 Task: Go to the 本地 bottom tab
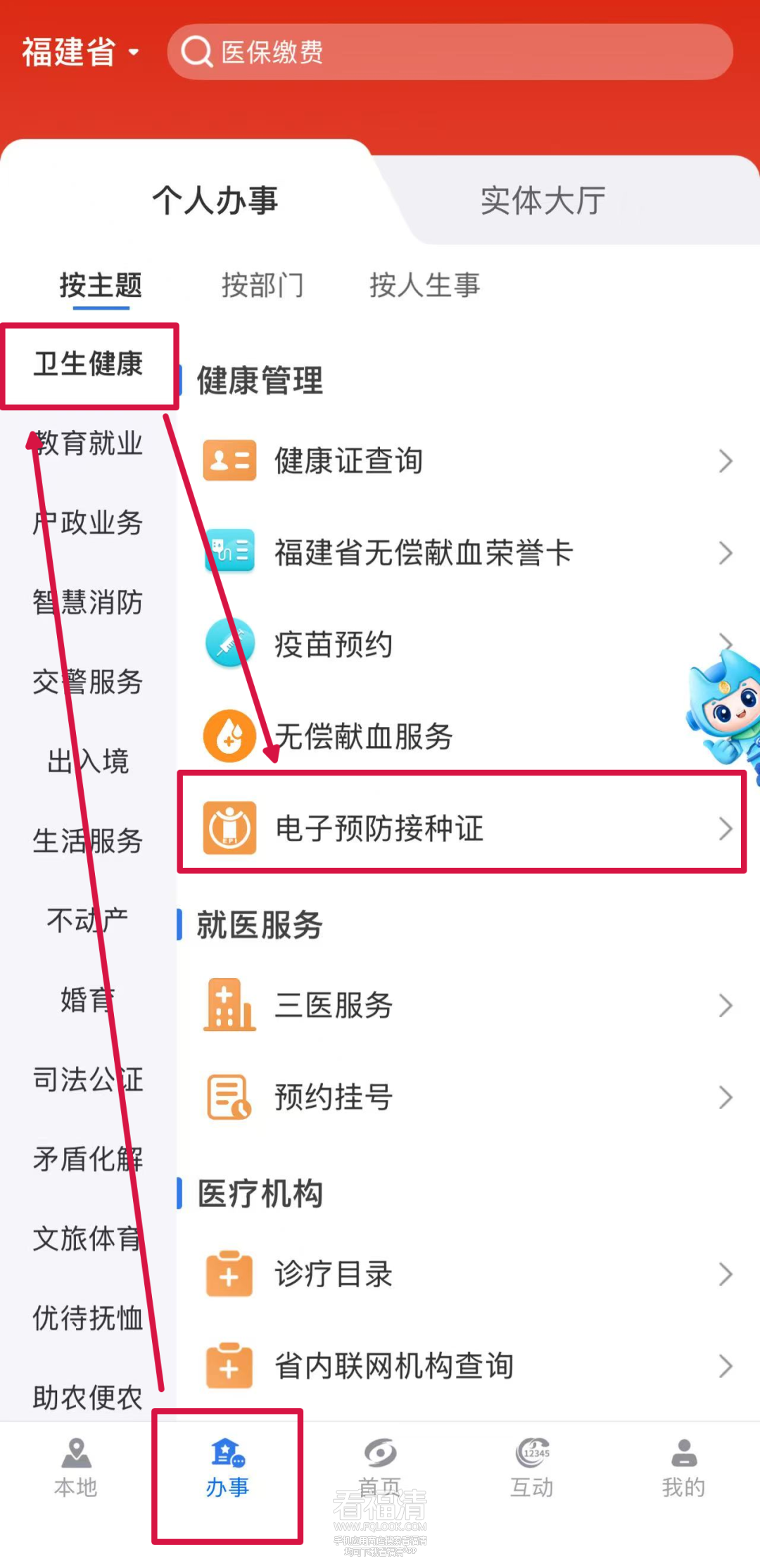(76, 1467)
